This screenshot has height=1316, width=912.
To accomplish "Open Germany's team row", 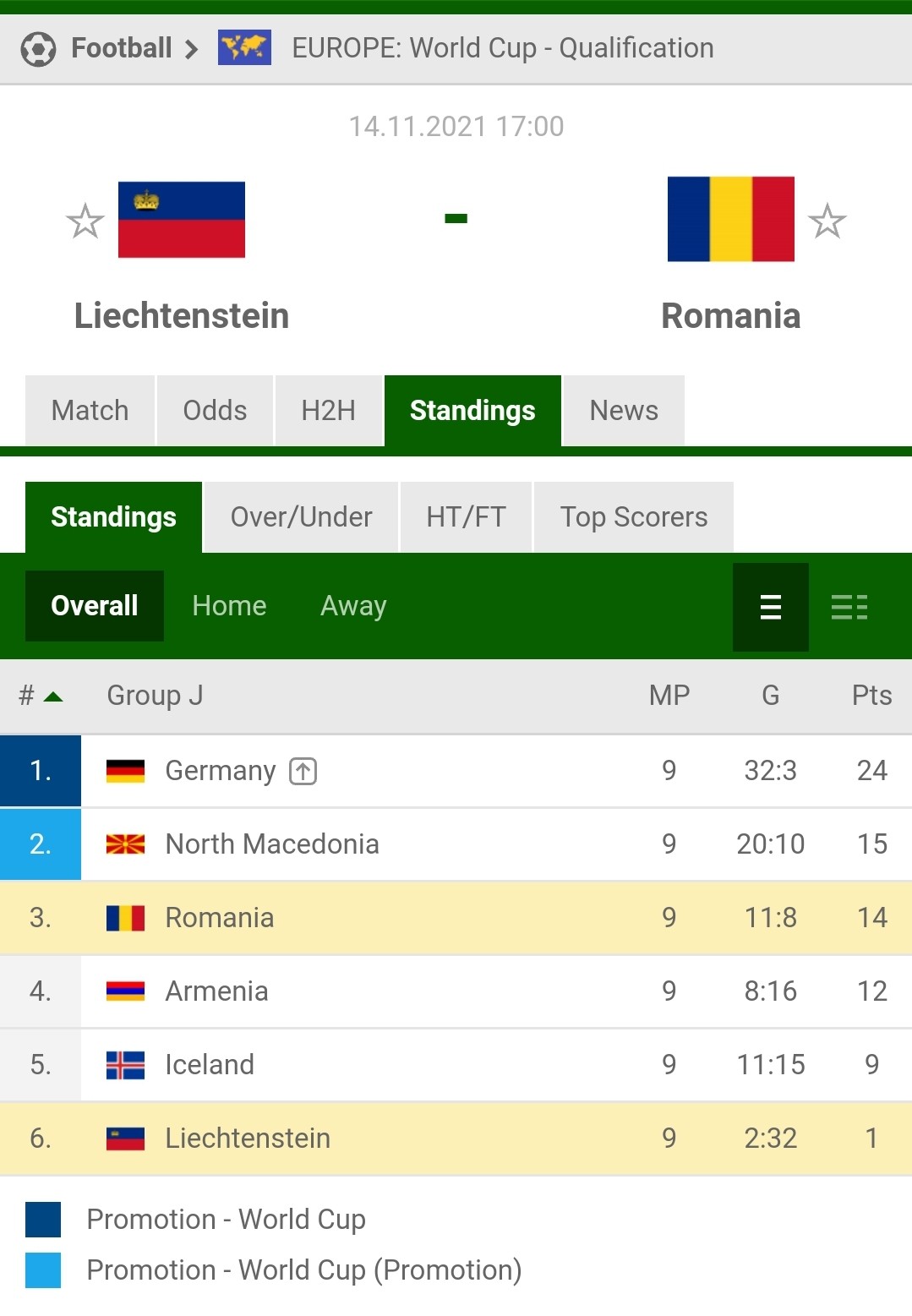I will click(x=456, y=771).
